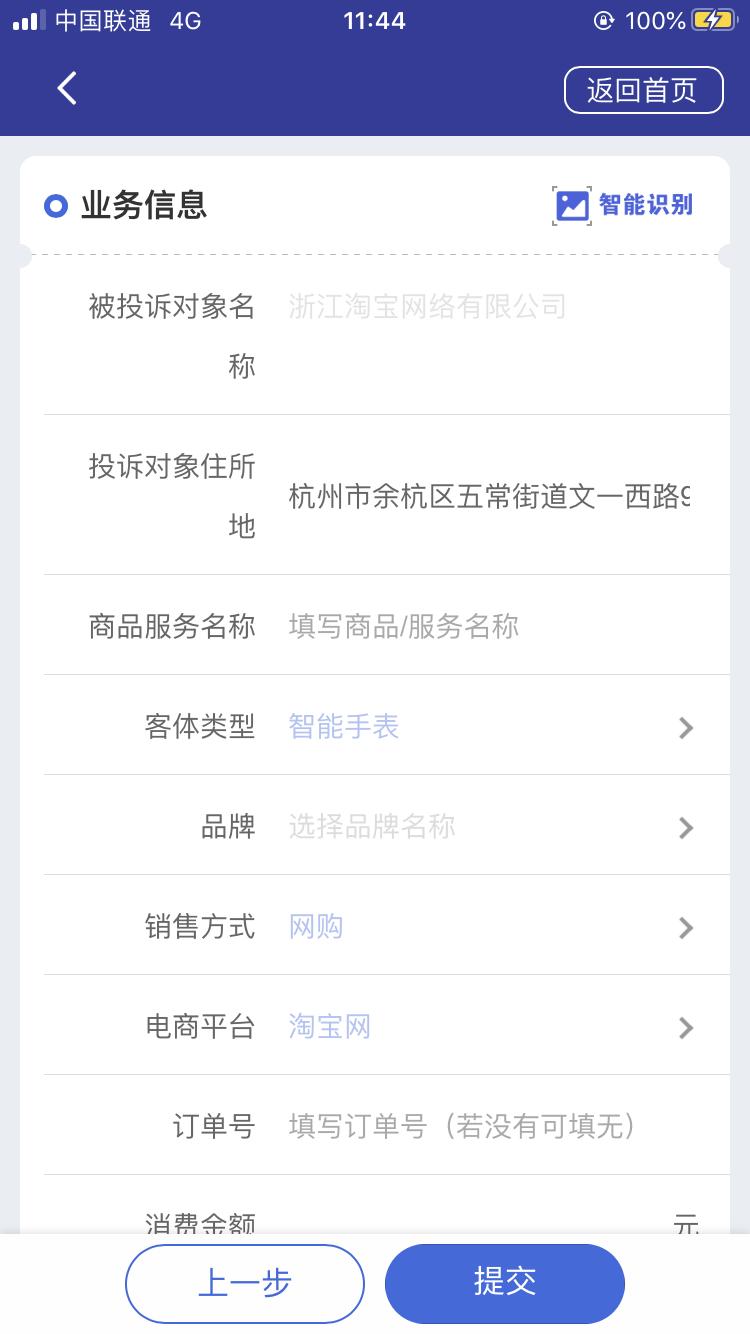
Task: Expand the 销售方式 options
Action: click(686, 927)
